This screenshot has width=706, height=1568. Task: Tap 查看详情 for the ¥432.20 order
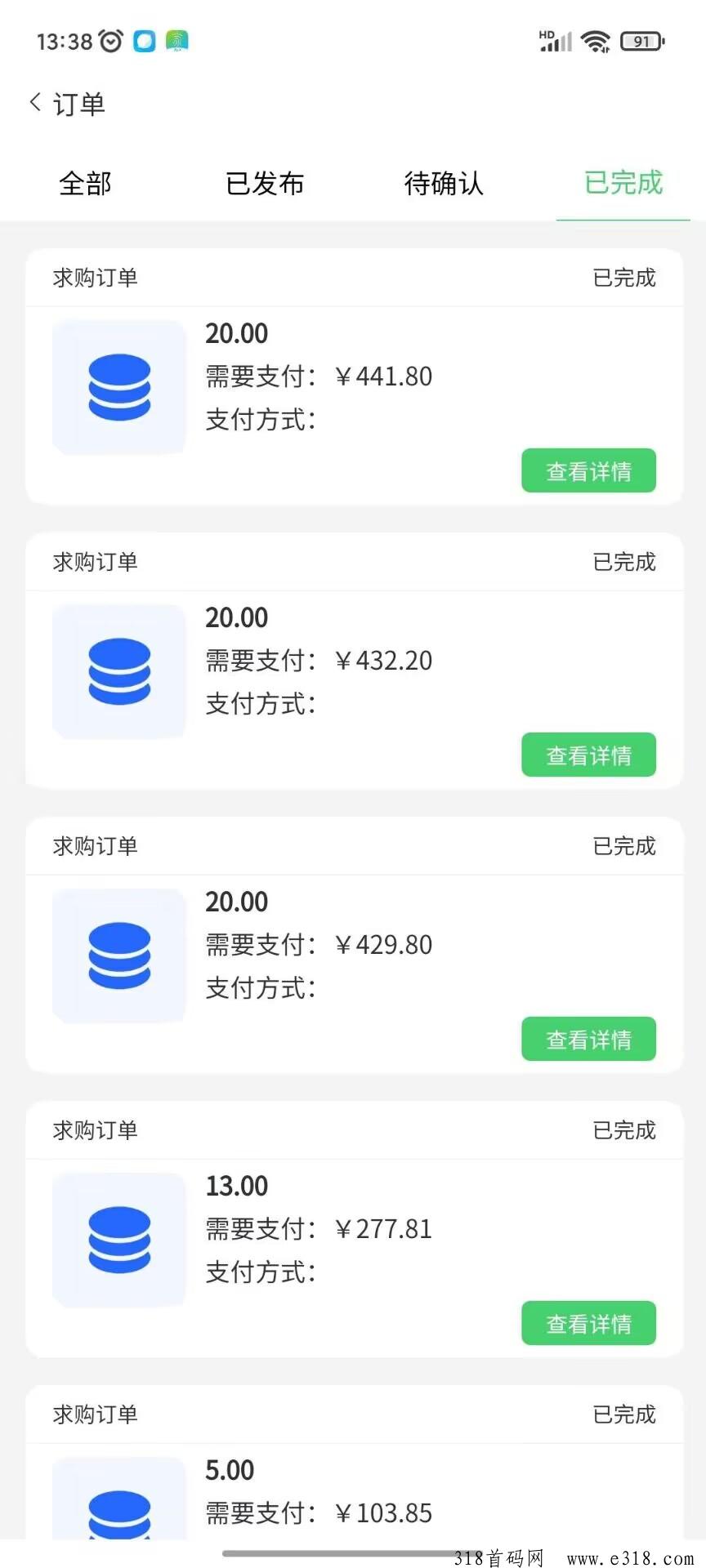(588, 755)
